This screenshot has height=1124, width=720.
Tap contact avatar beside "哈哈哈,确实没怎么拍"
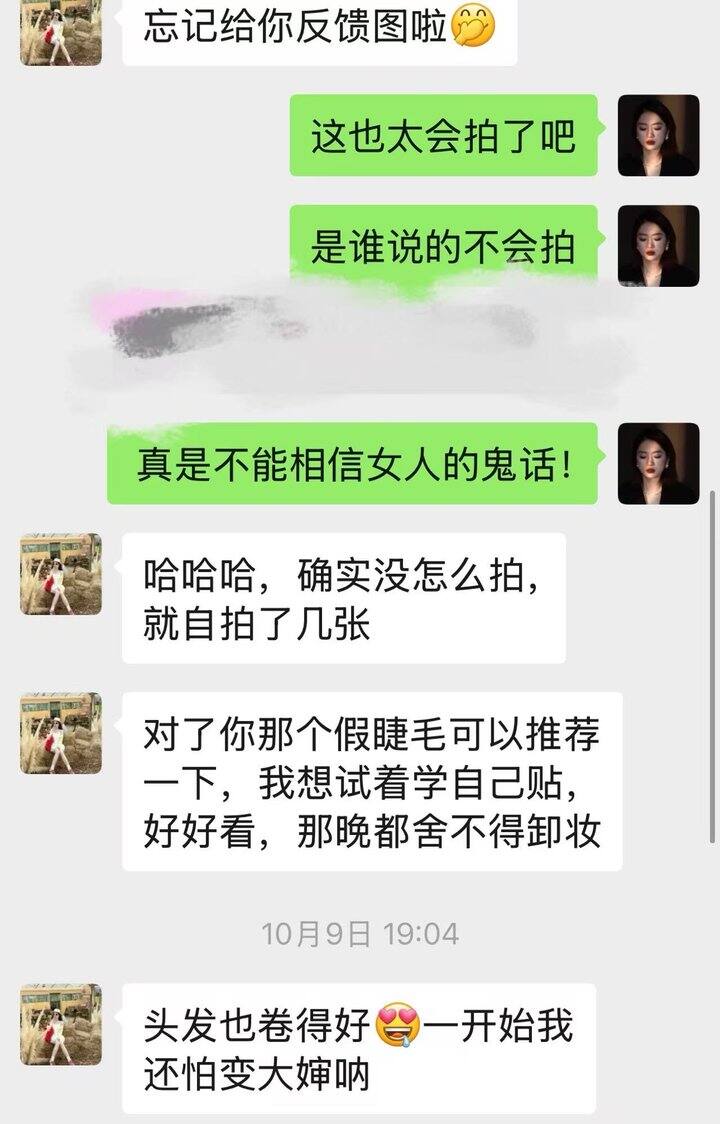[x=61, y=574]
